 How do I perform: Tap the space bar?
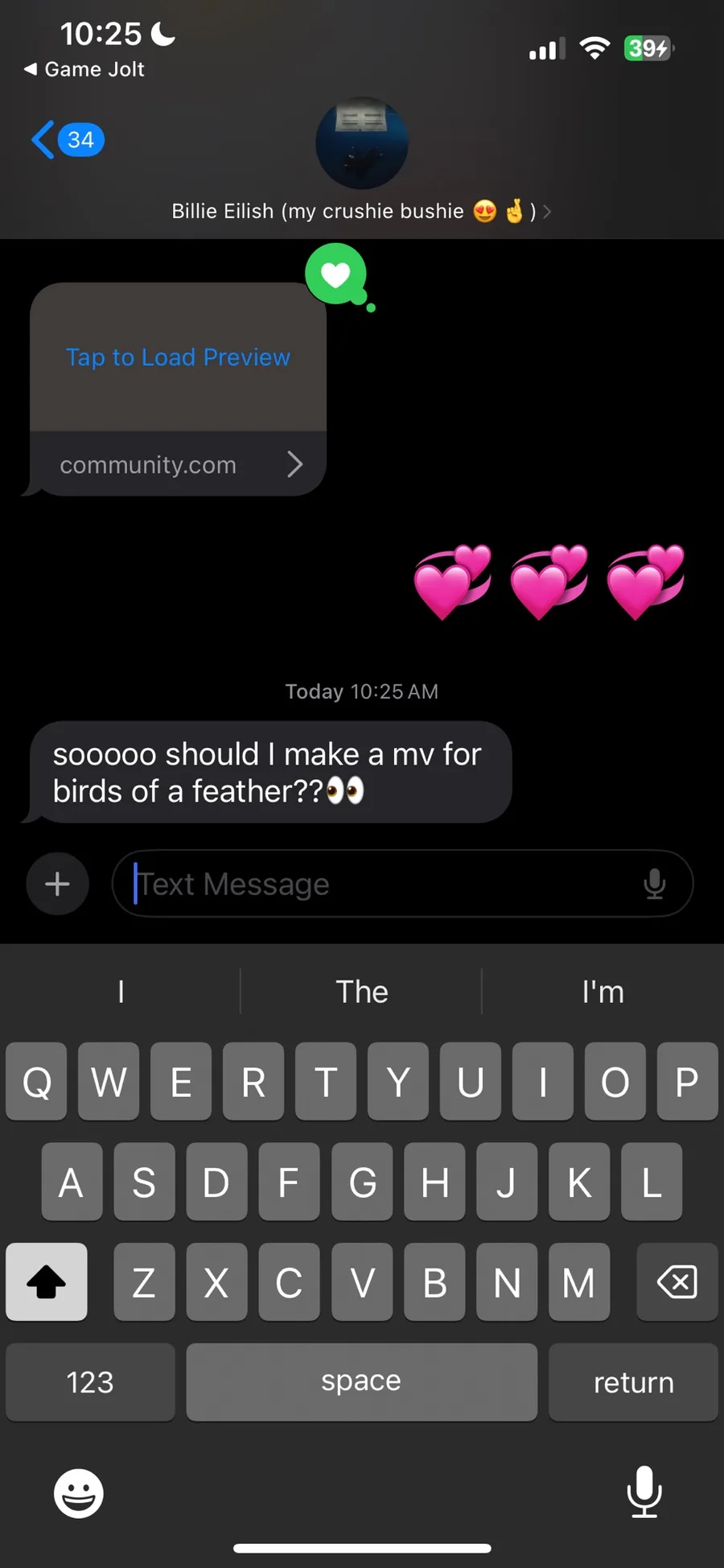pyautogui.click(x=361, y=1382)
